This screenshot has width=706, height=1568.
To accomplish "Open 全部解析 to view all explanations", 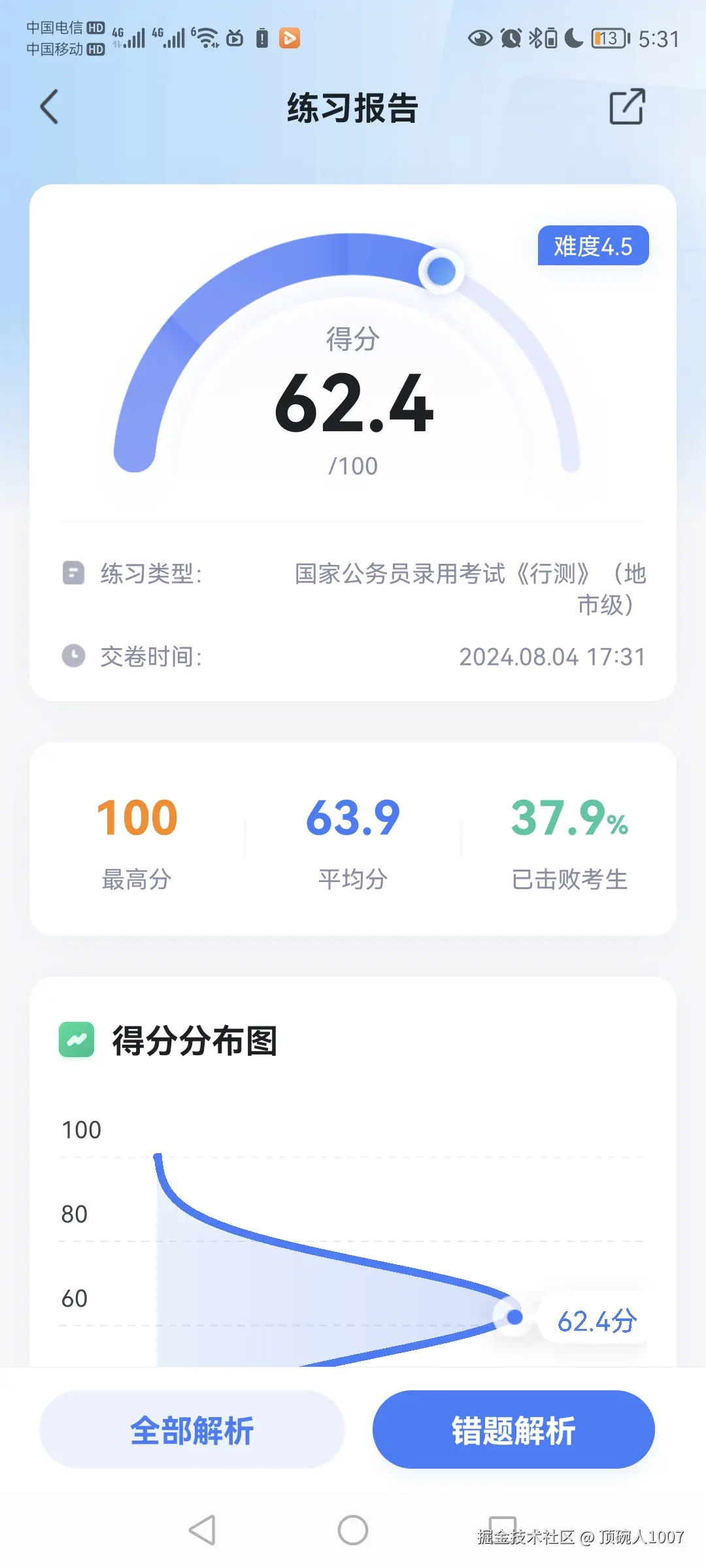I will click(x=192, y=1429).
